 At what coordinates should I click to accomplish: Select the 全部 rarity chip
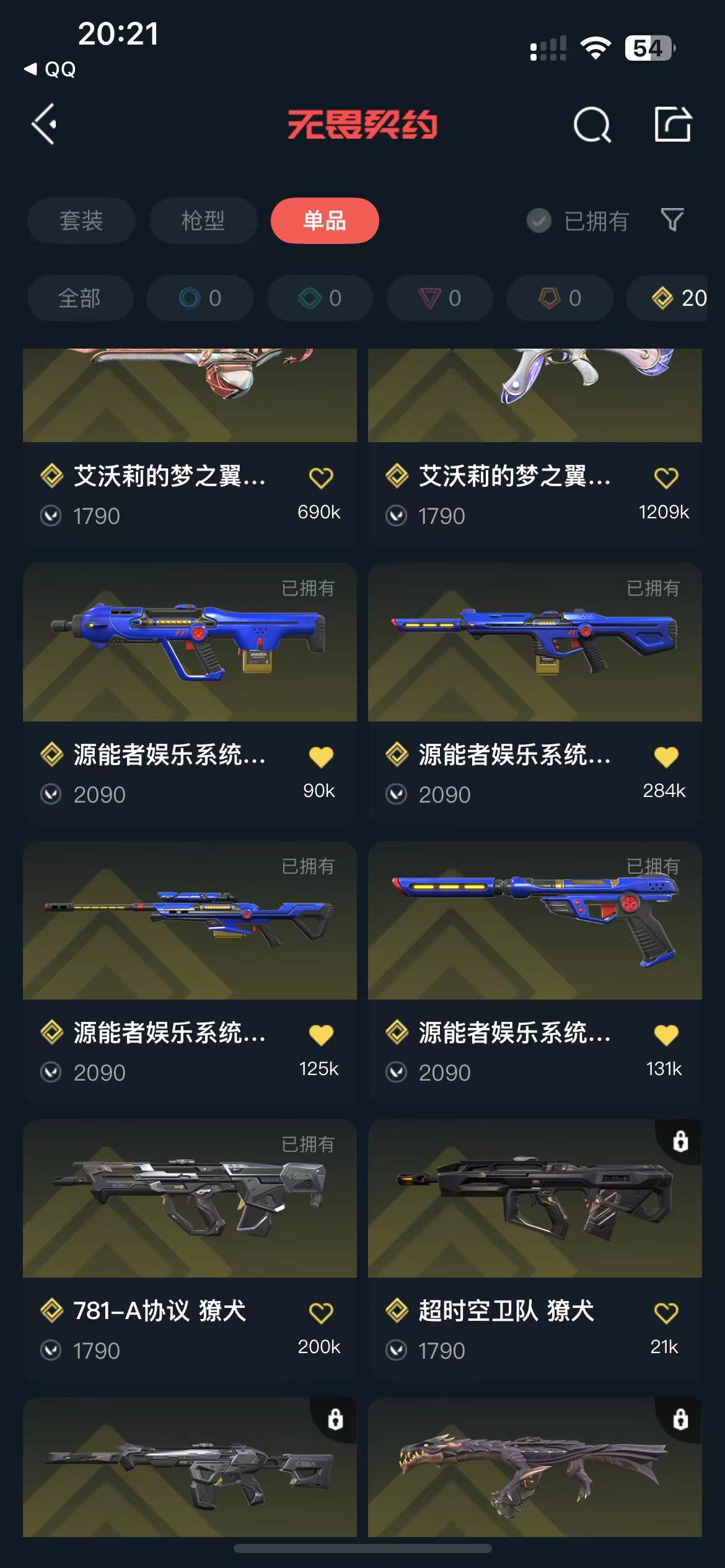click(79, 298)
